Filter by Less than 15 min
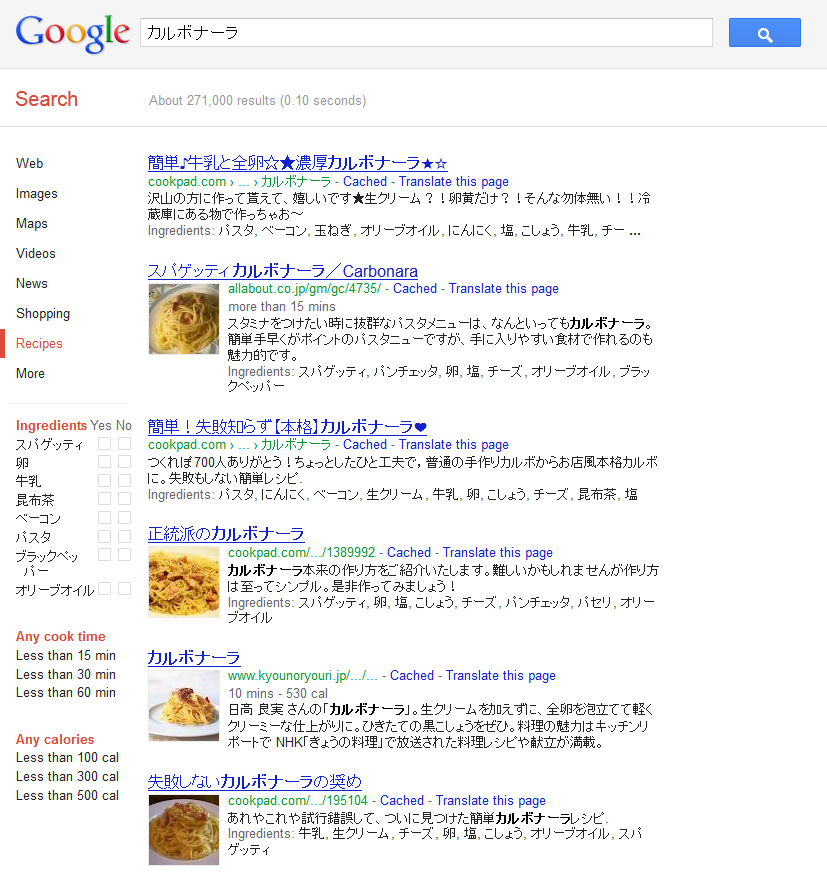Image resolution: width=827 pixels, height=878 pixels. click(66, 656)
